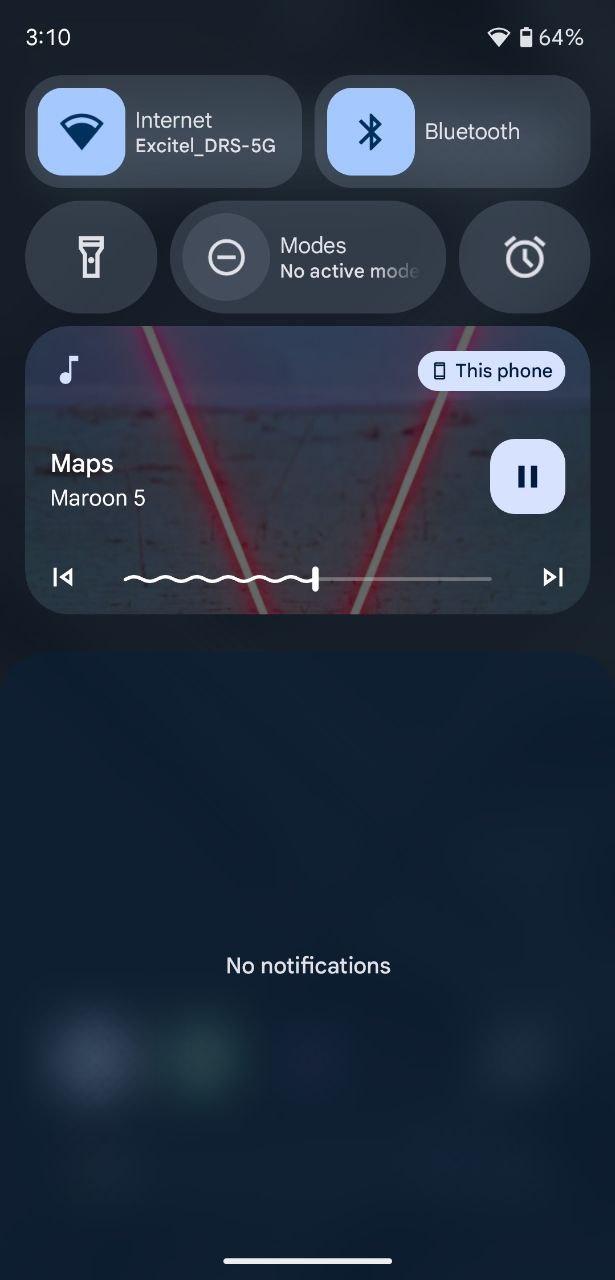Viewport: 615px width, 1280px height.
Task: Open the alarm clock tile
Action: point(524,258)
